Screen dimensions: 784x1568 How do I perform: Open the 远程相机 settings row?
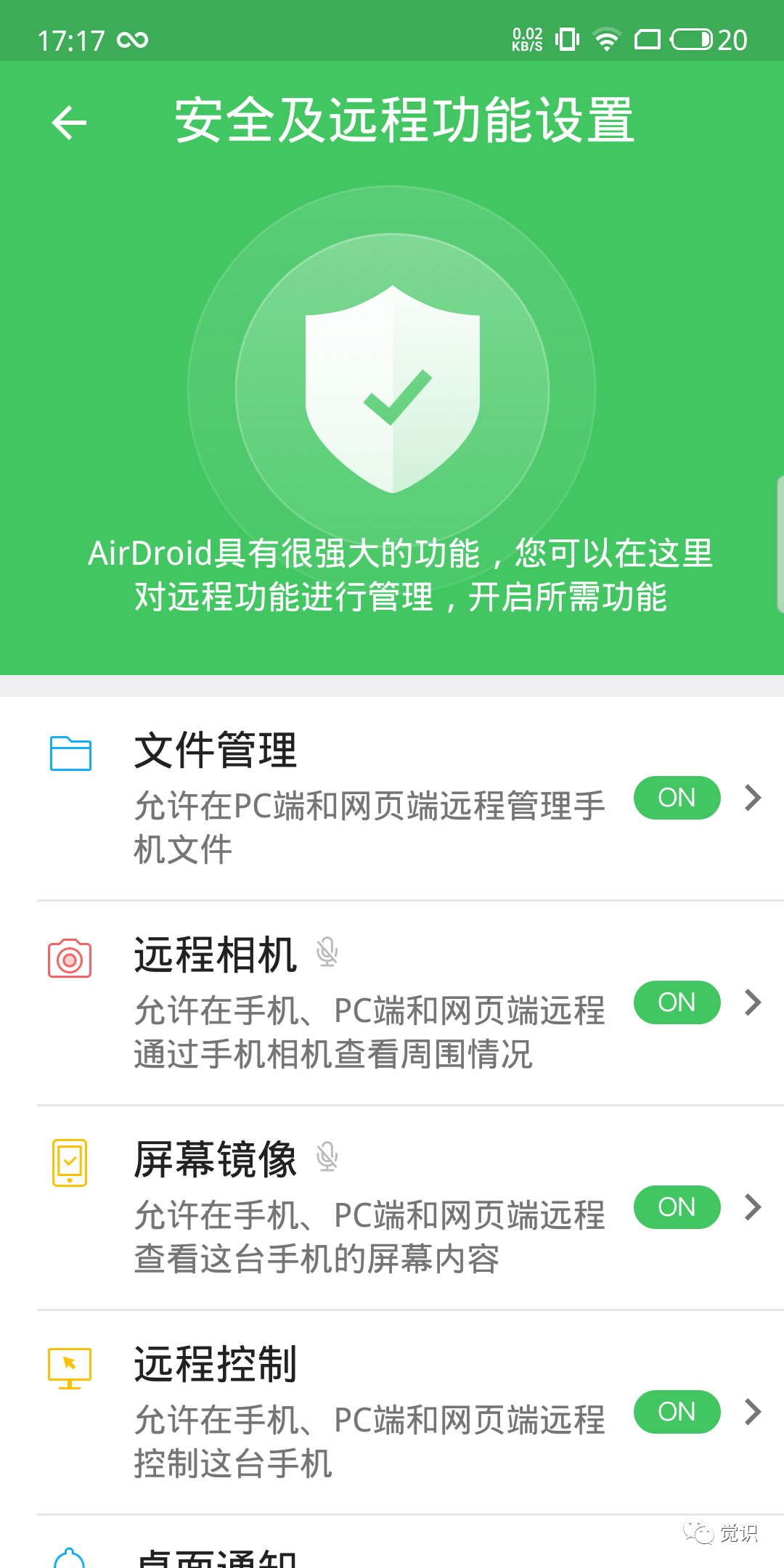pos(392,1003)
